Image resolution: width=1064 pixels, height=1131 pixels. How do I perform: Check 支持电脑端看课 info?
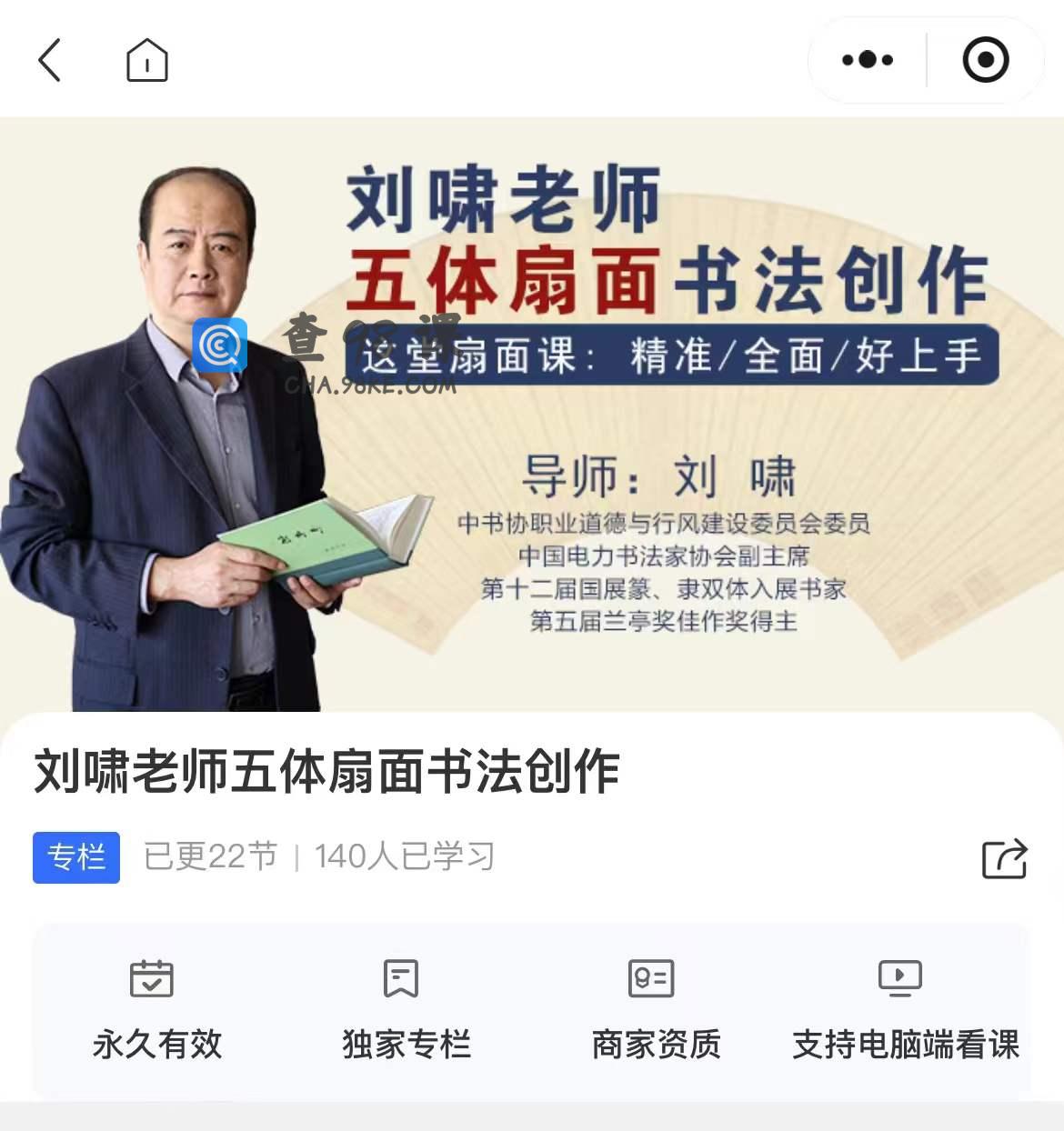(904, 1009)
